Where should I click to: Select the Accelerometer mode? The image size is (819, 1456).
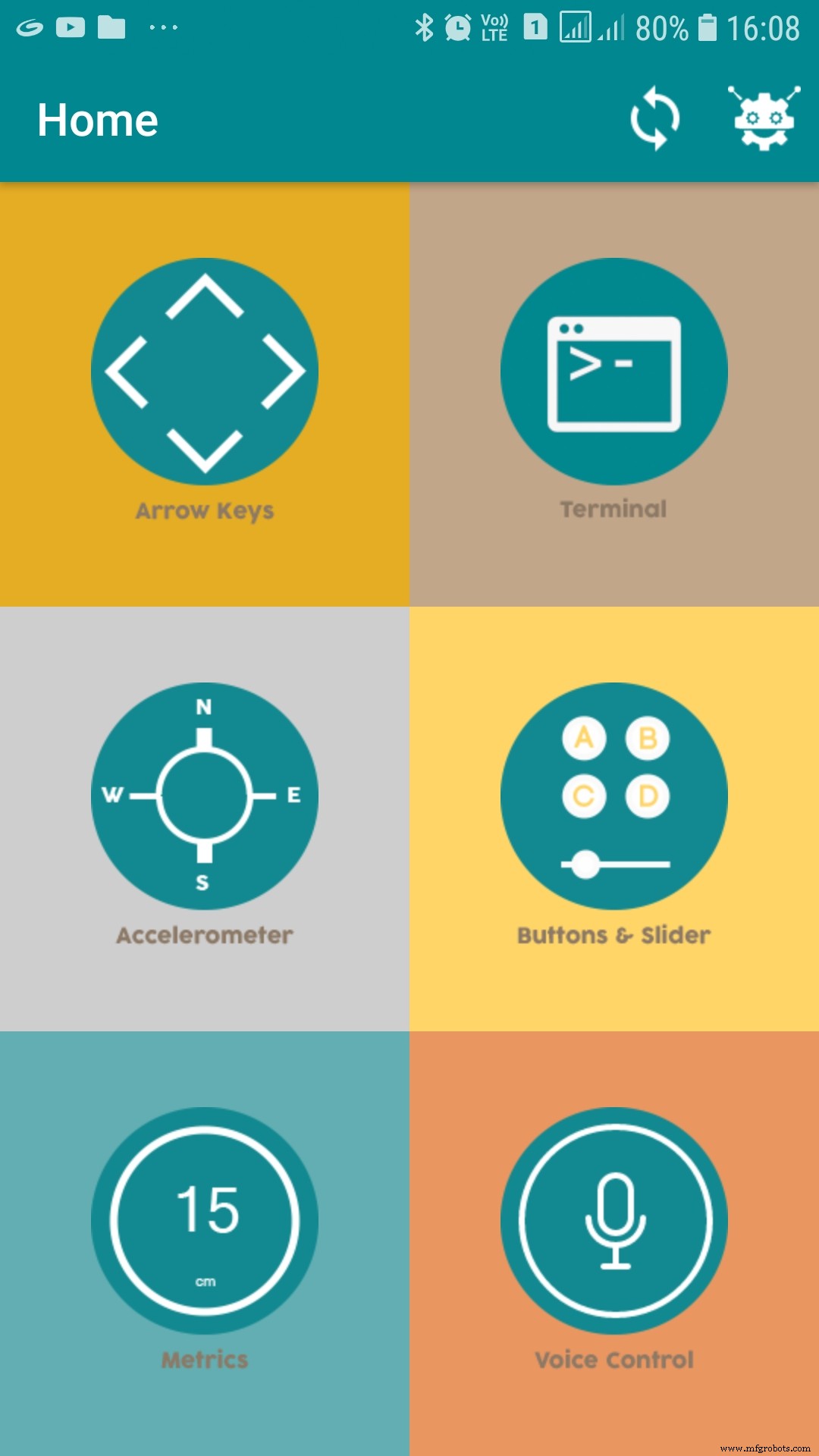(205, 796)
